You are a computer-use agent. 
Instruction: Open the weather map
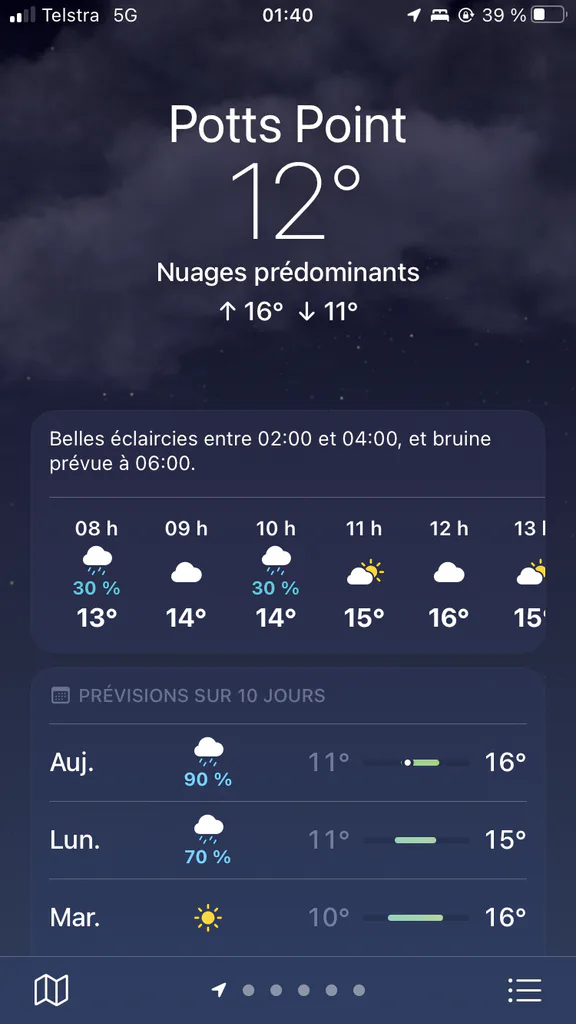coord(51,990)
